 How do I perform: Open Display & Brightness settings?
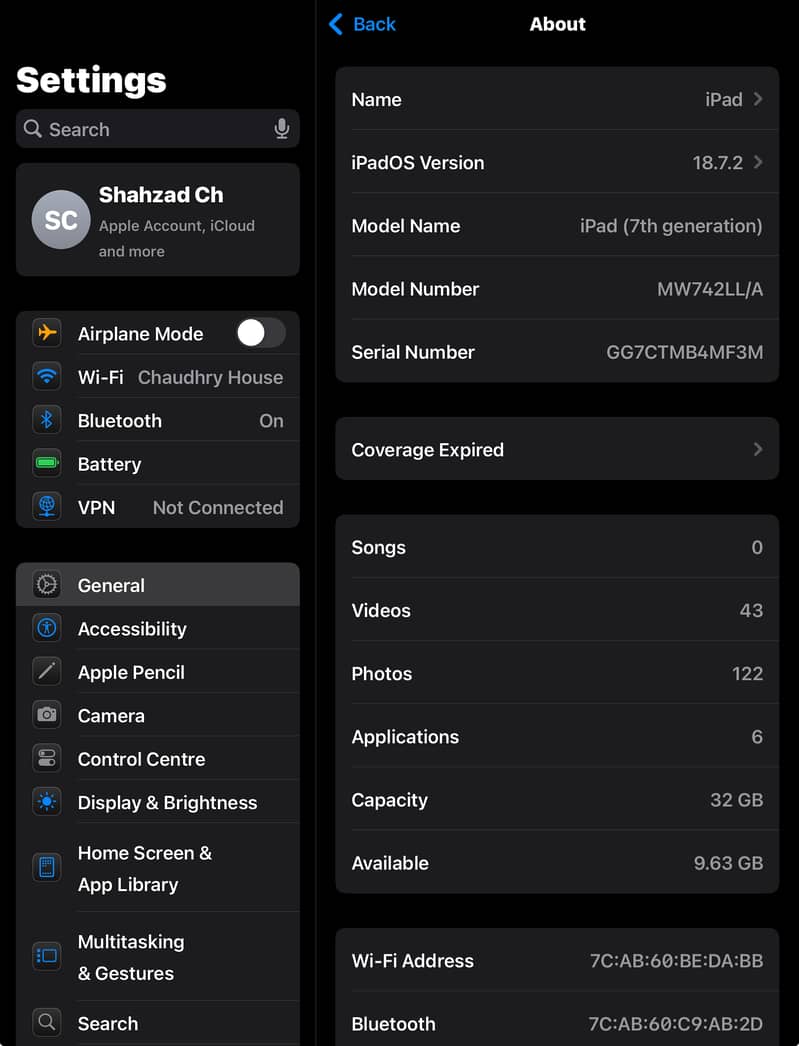pos(158,802)
